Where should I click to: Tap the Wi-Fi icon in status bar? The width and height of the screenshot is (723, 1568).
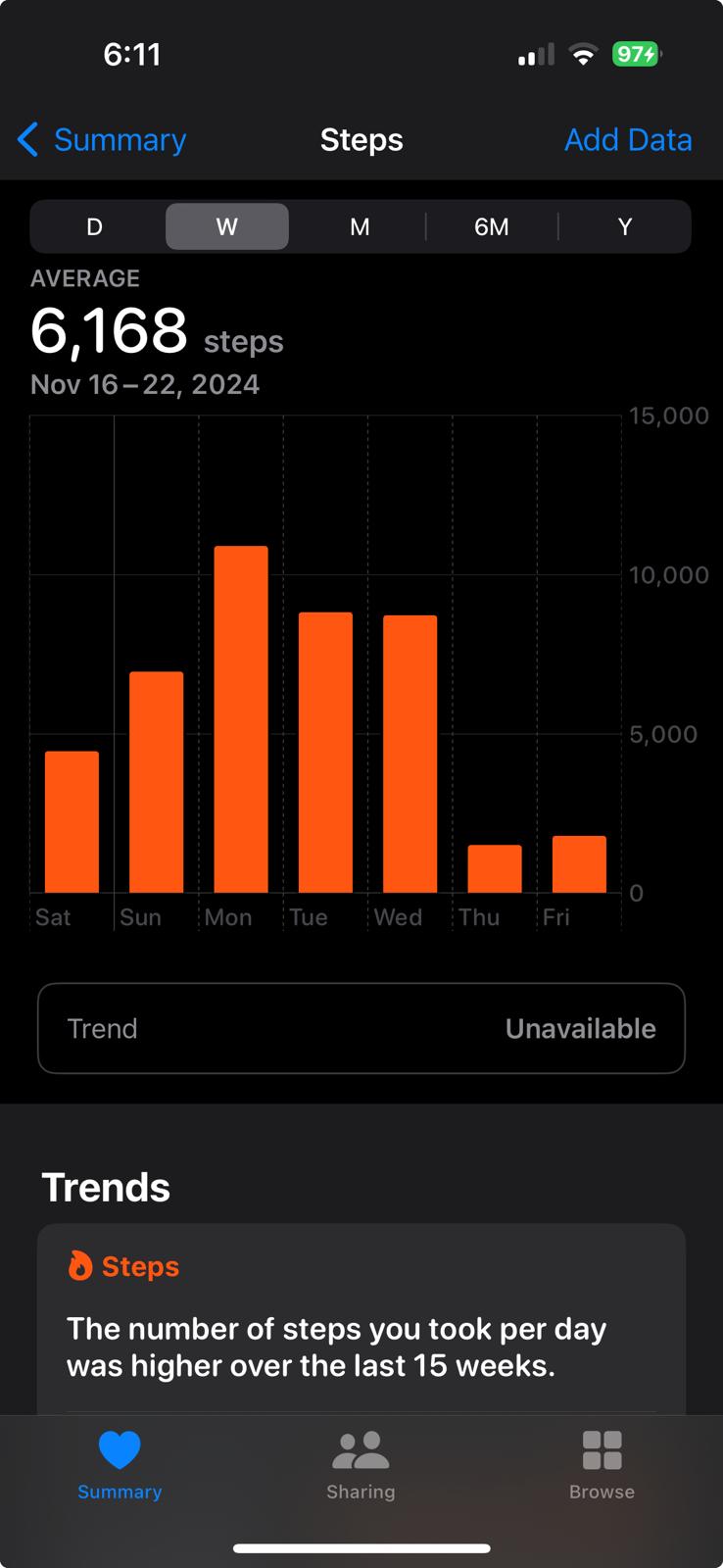tap(583, 54)
